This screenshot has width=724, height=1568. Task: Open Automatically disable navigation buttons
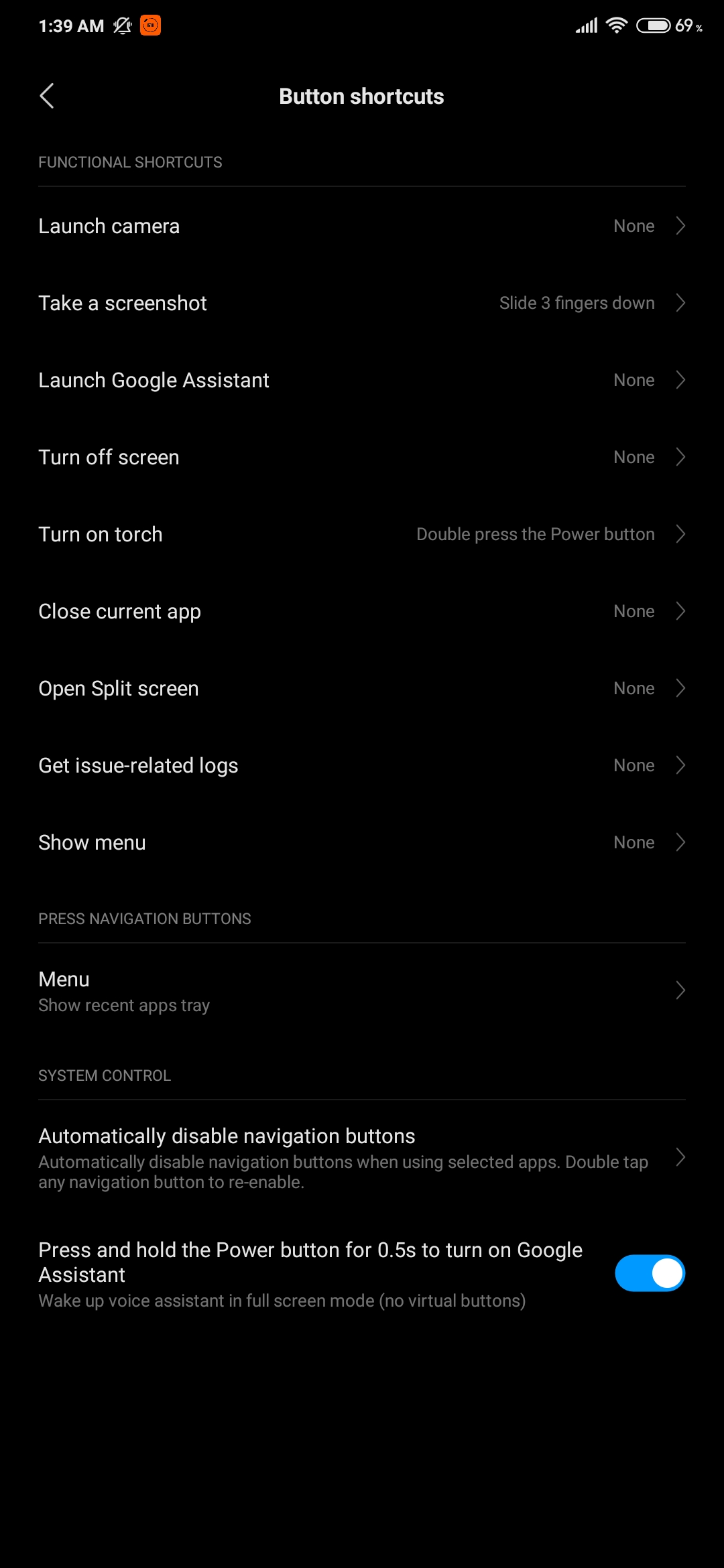pos(362,1158)
